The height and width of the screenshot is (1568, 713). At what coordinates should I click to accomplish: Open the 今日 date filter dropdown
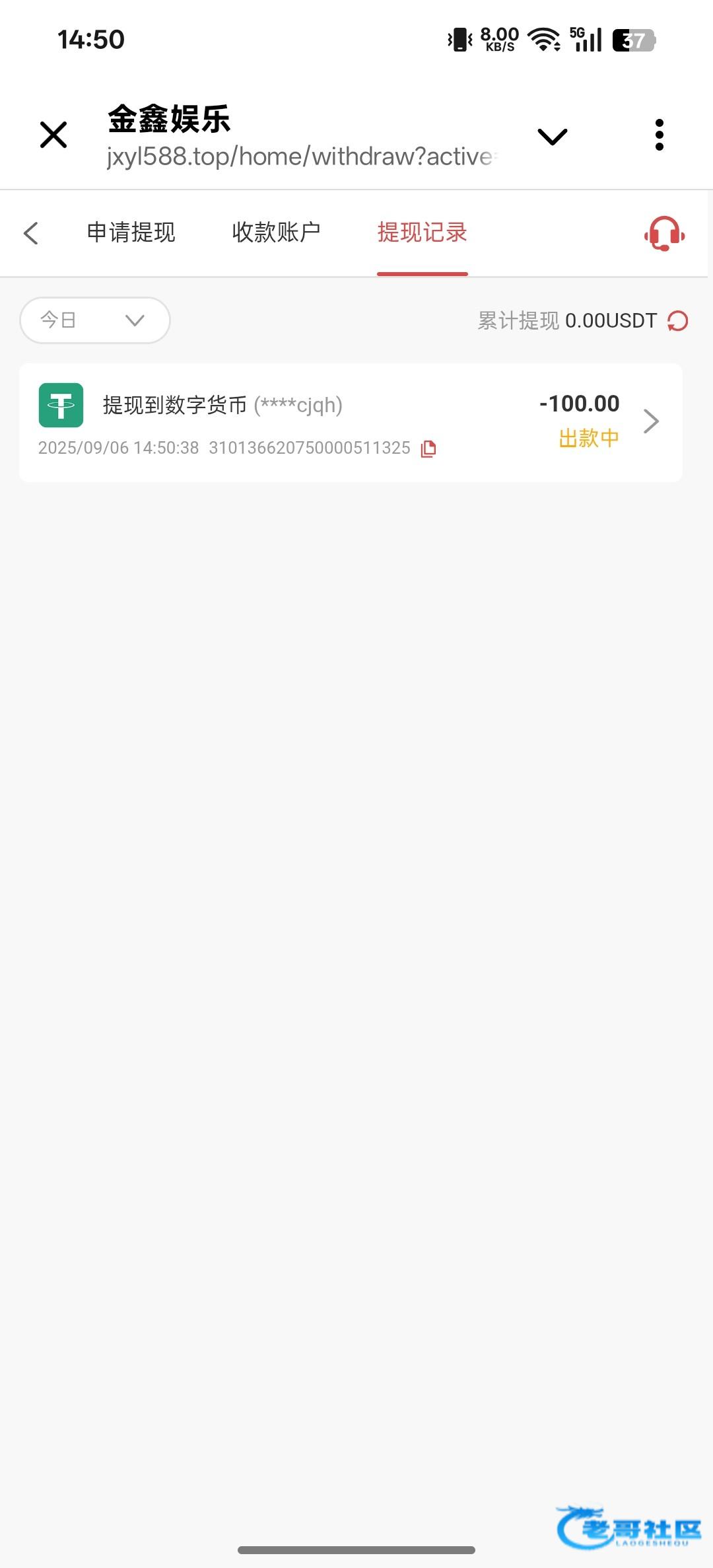[x=95, y=320]
